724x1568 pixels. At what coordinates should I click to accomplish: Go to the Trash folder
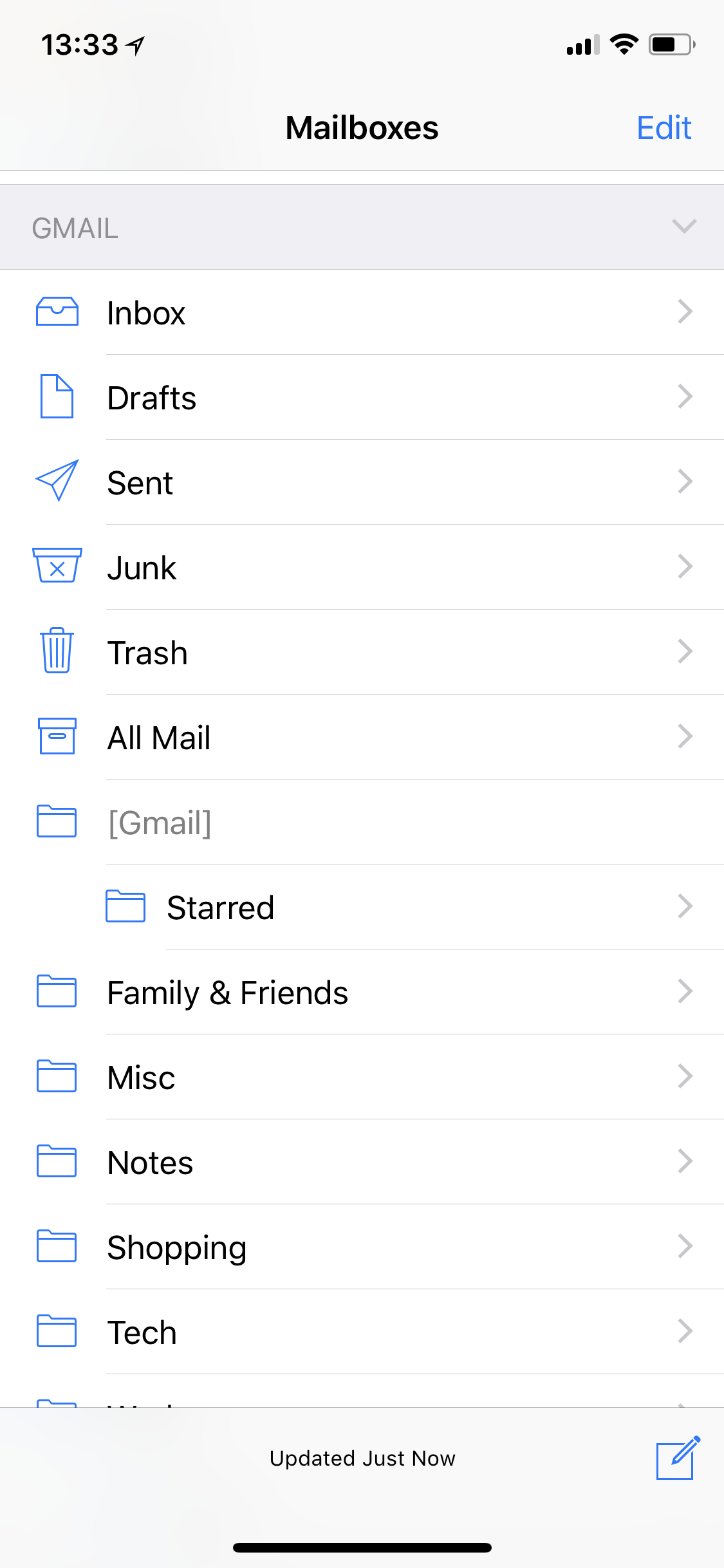tap(362, 653)
